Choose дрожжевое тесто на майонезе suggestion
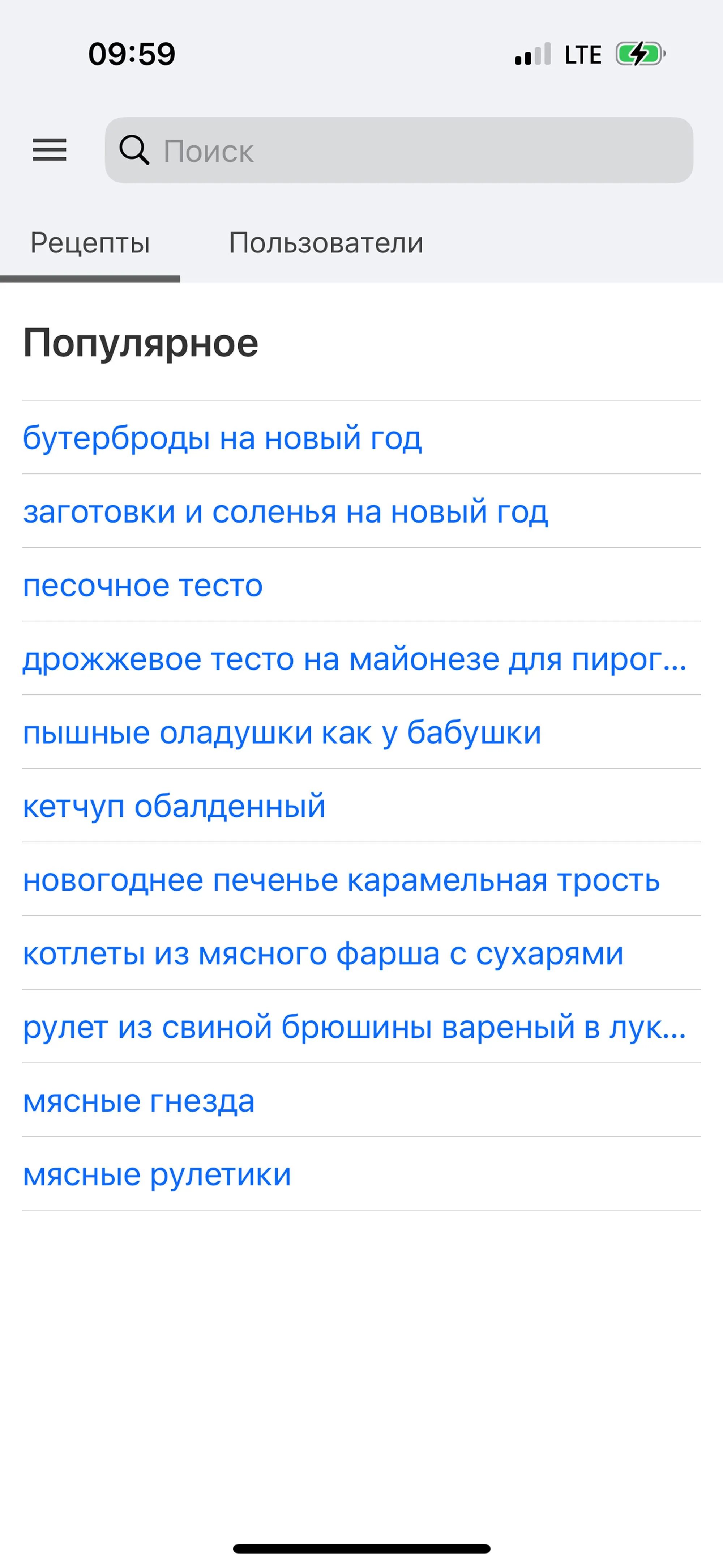 point(354,659)
